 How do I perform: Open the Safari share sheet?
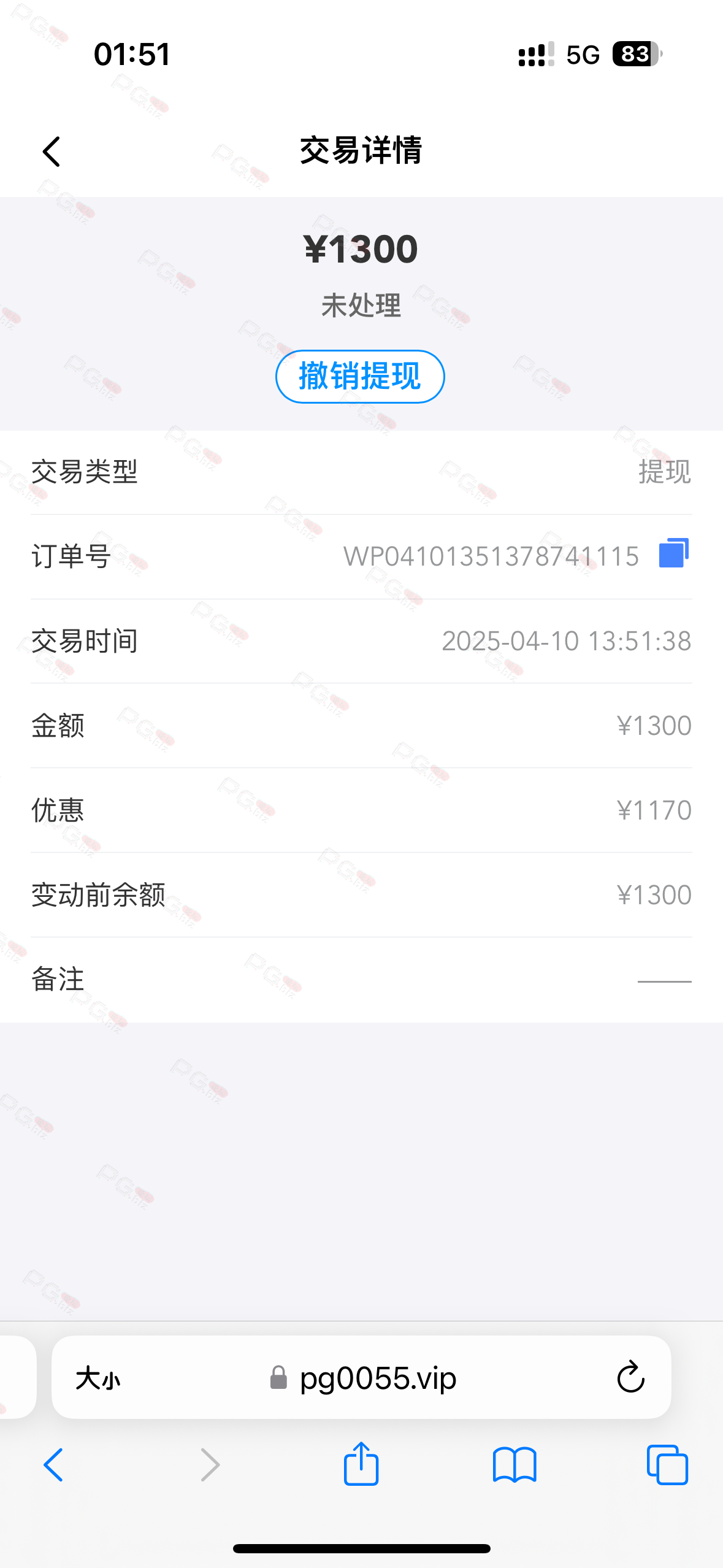361,1463
